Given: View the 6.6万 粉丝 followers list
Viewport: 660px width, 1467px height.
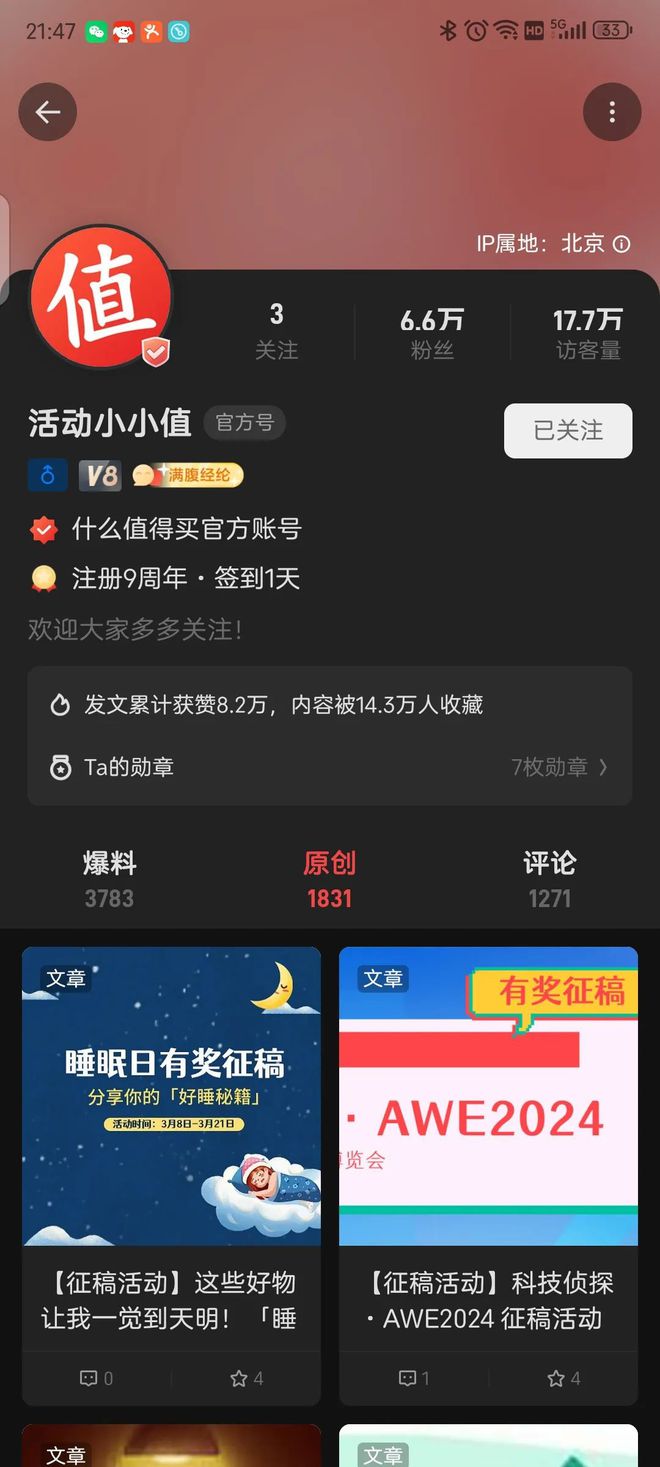Looking at the screenshot, I should [432, 331].
